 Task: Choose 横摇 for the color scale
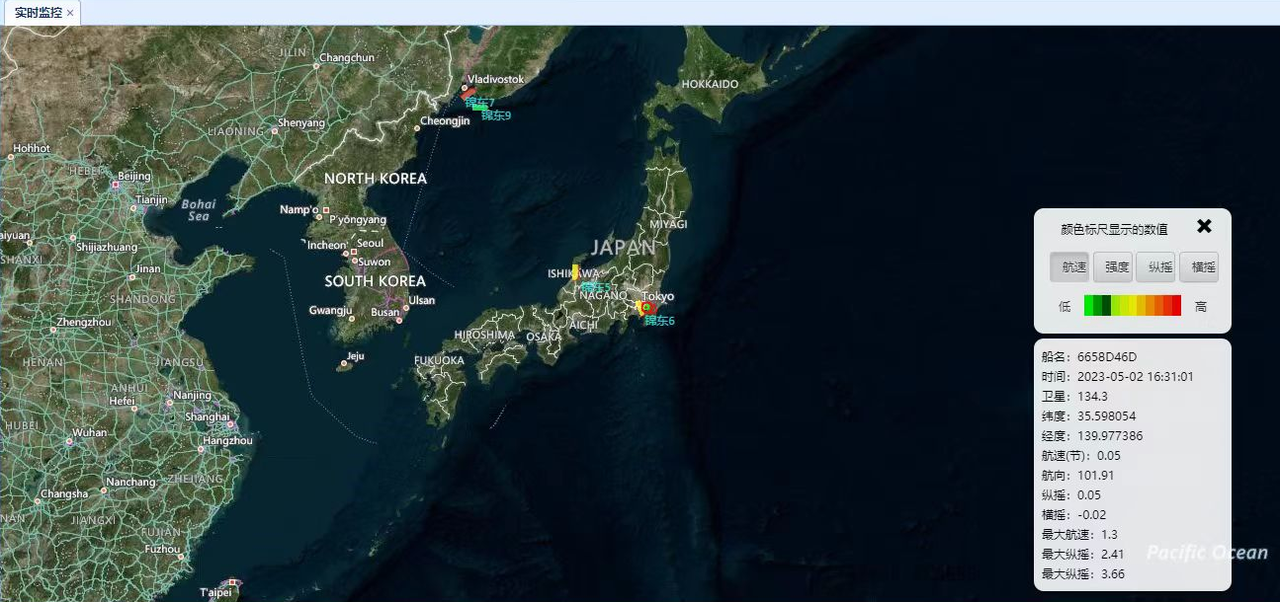[x=1198, y=267]
